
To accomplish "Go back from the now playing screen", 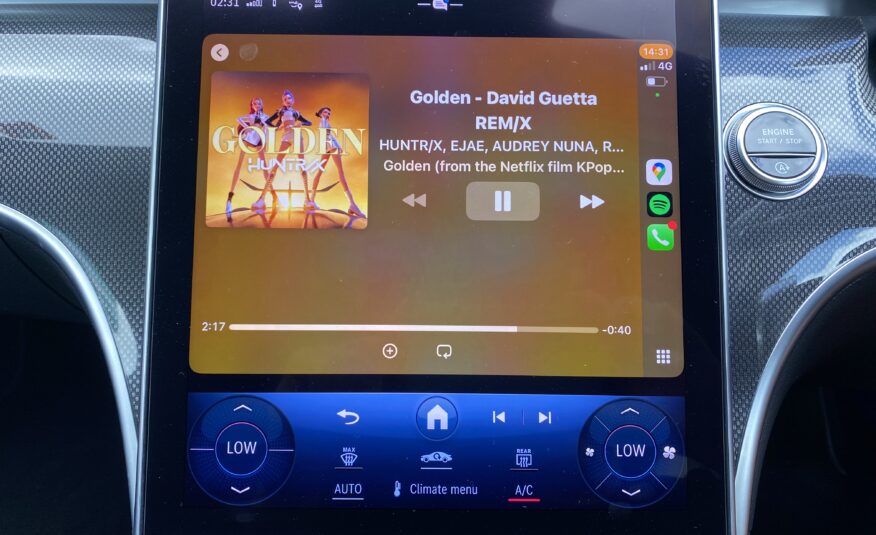I will (x=220, y=53).
